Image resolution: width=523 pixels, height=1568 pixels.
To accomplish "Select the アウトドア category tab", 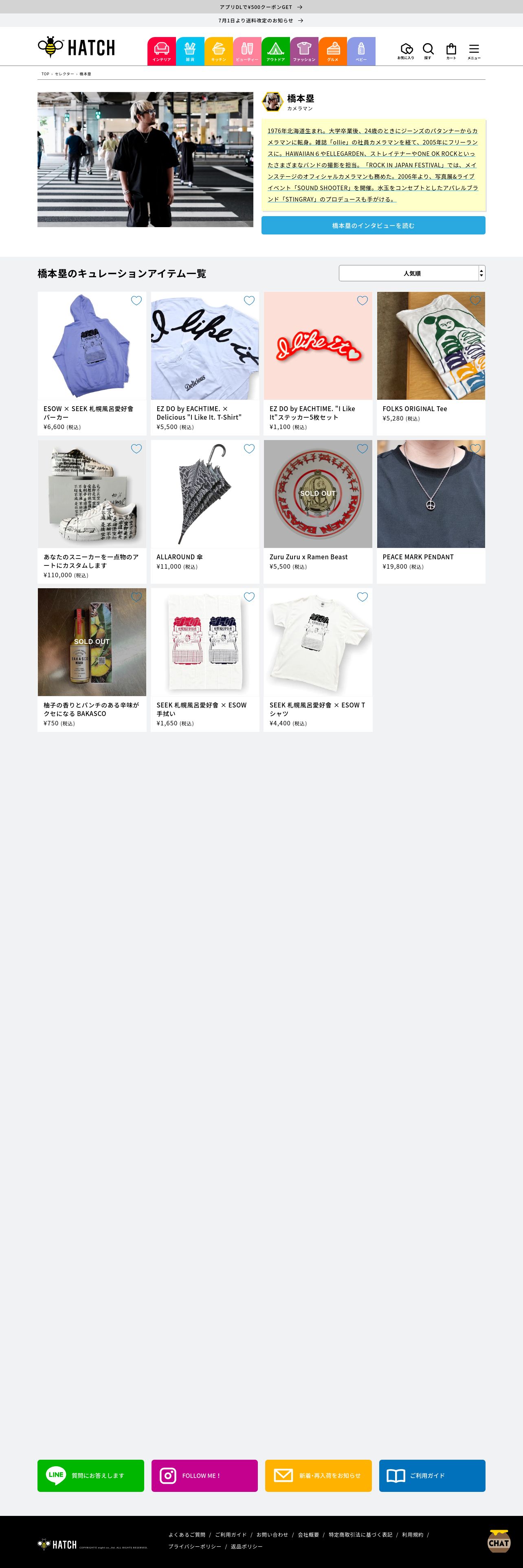I will click(275, 51).
